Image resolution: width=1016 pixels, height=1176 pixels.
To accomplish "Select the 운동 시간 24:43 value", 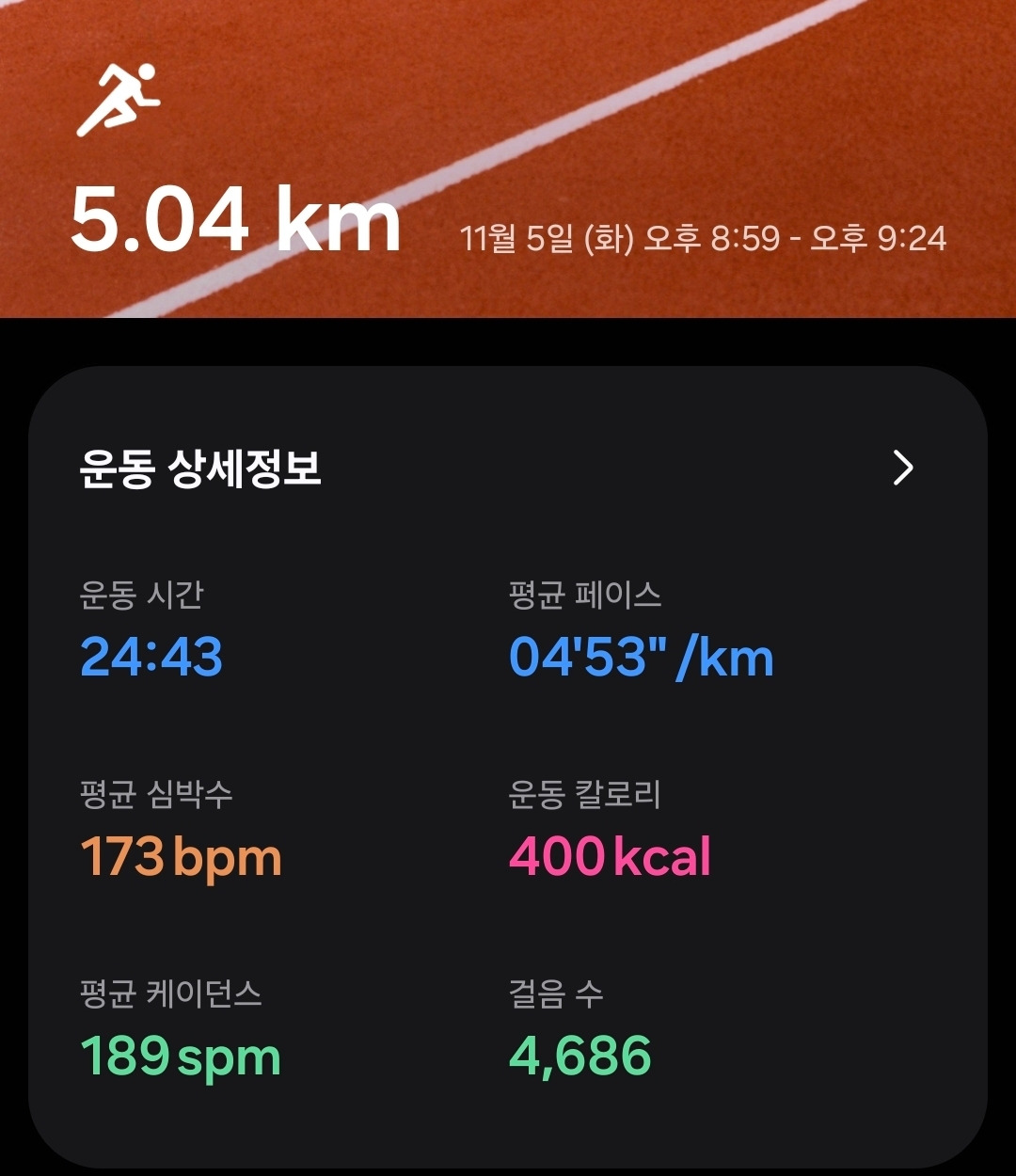I will [x=149, y=659].
